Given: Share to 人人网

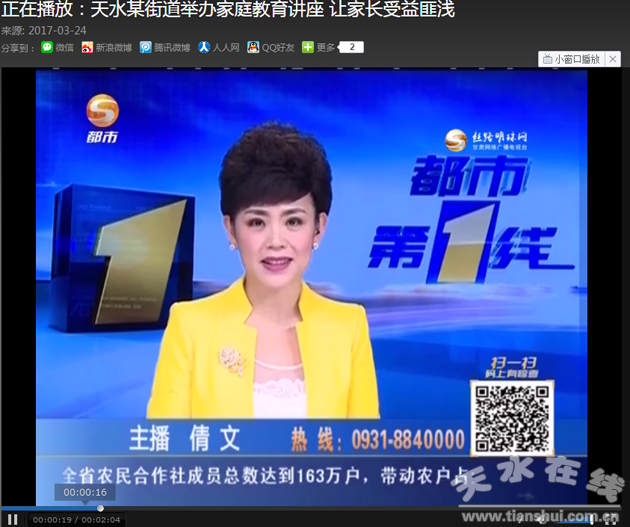Looking at the screenshot, I should click(x=218, y=47).
